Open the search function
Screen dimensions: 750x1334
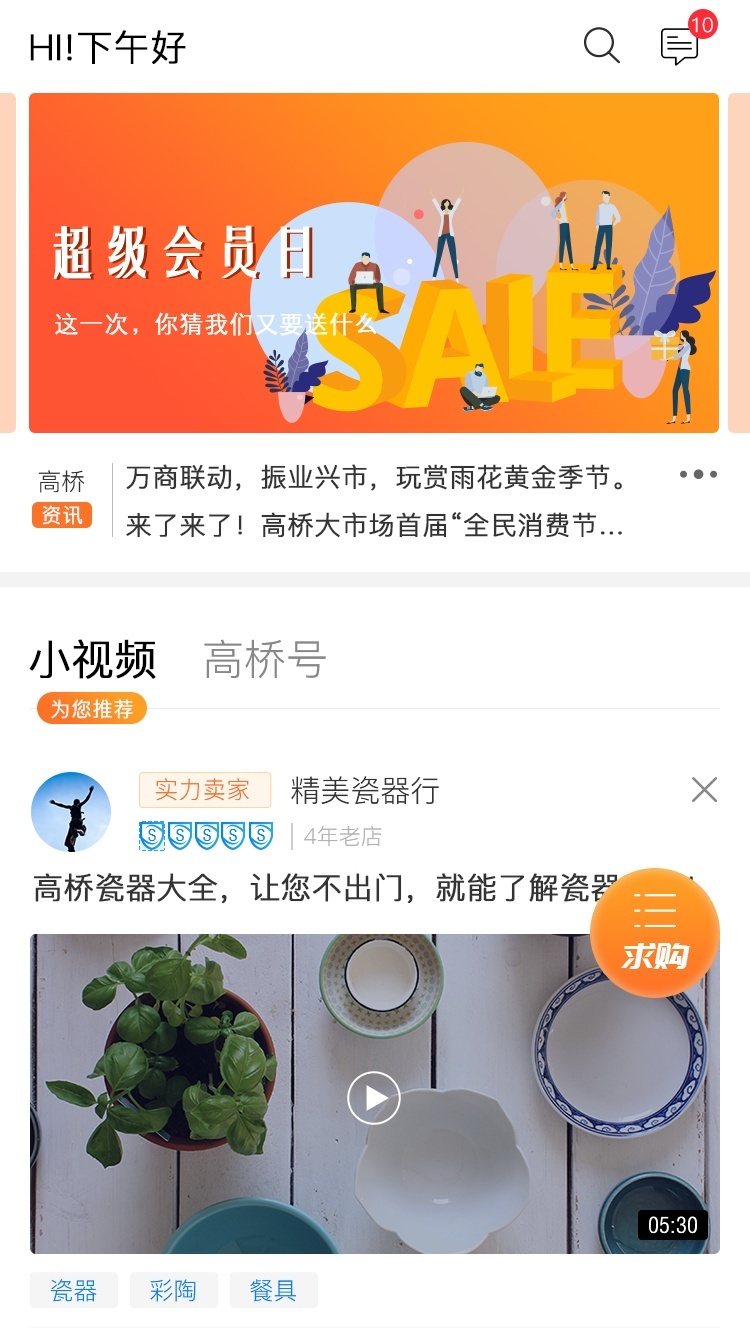(x=600, y=45)
